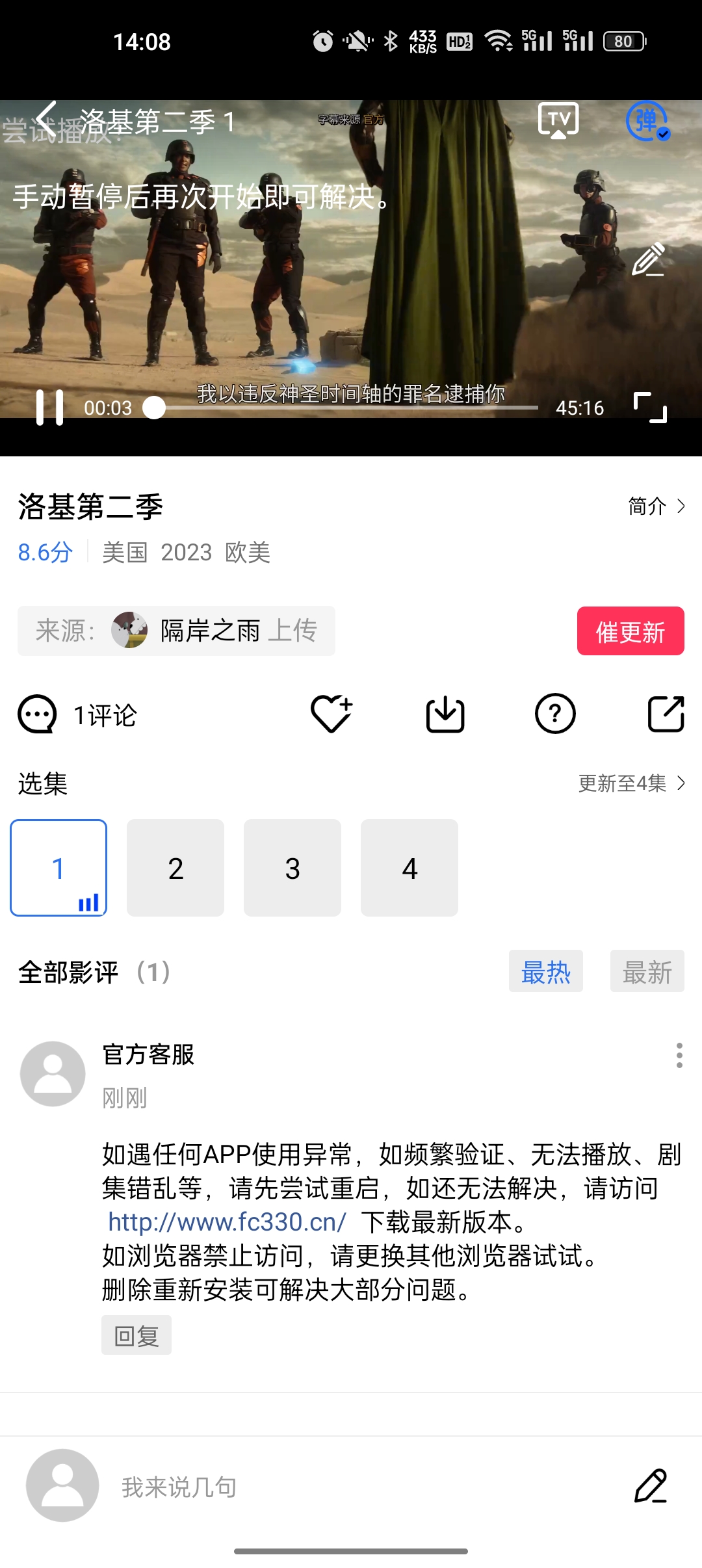The image size is (702, 1568).
Task: Add show to favorites with heart icon
Action: [331, 714]
